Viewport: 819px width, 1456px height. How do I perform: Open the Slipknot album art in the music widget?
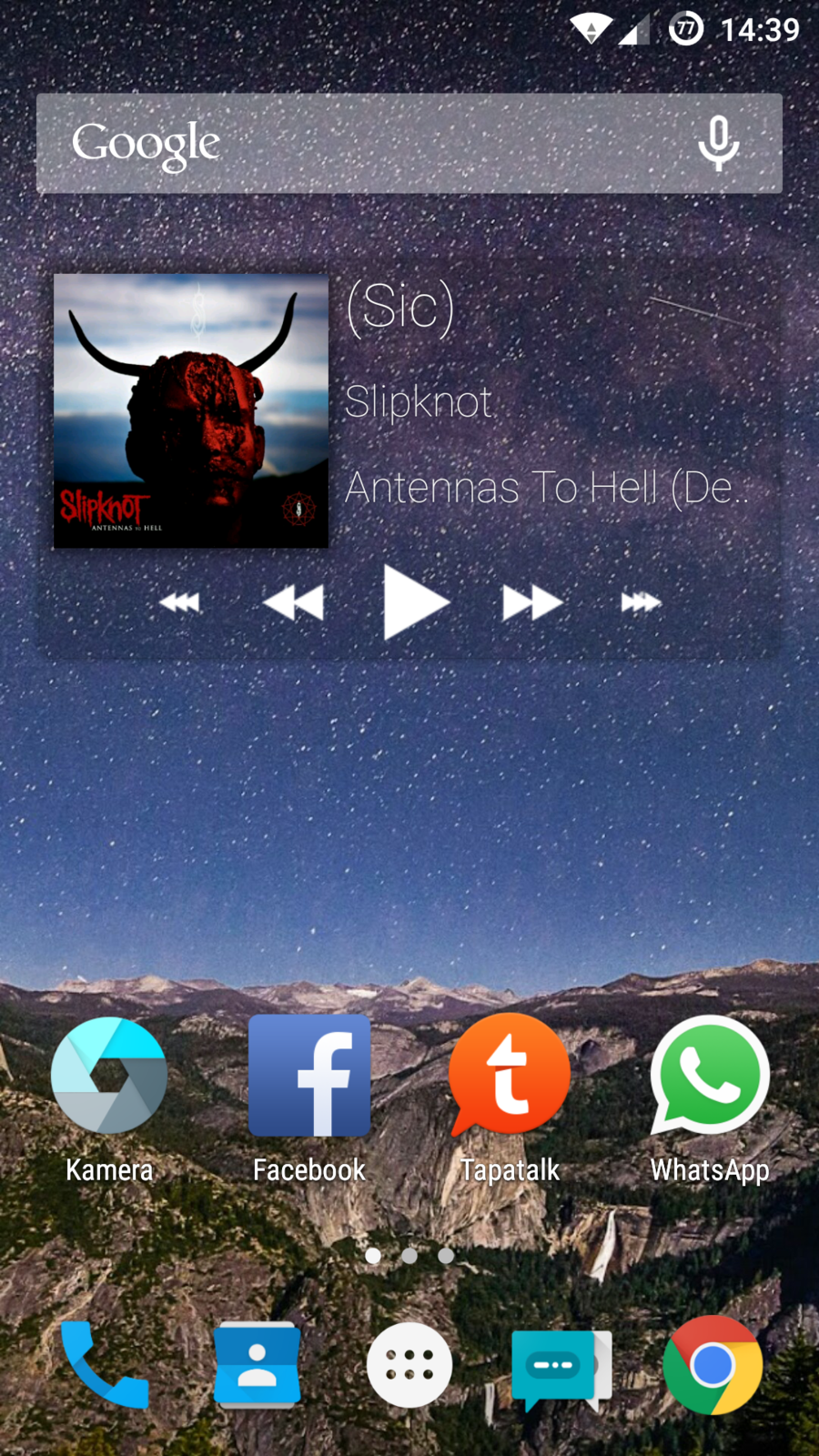[x=191, y=411]
